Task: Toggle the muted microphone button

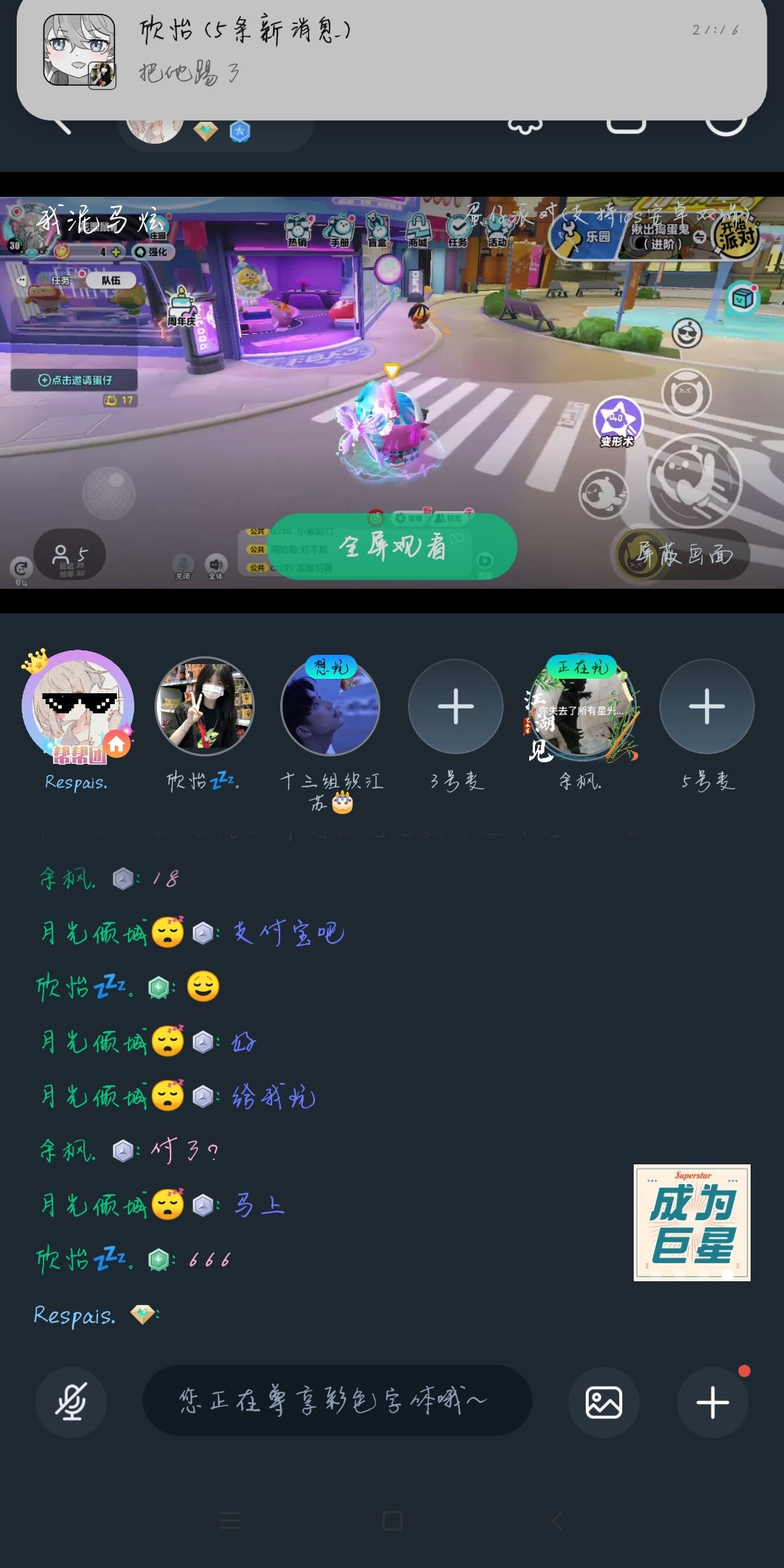Action: 71,1402
